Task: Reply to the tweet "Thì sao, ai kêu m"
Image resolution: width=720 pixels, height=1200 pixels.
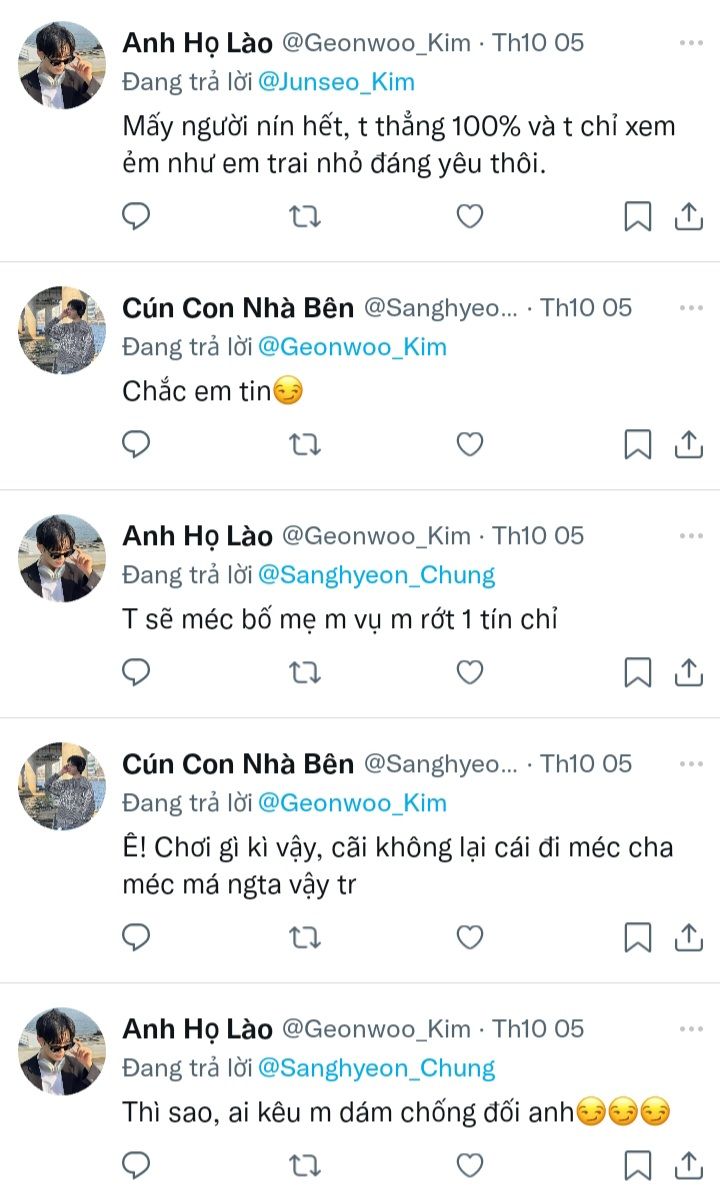Action: pyautogui.click(x=136, y=1166)
